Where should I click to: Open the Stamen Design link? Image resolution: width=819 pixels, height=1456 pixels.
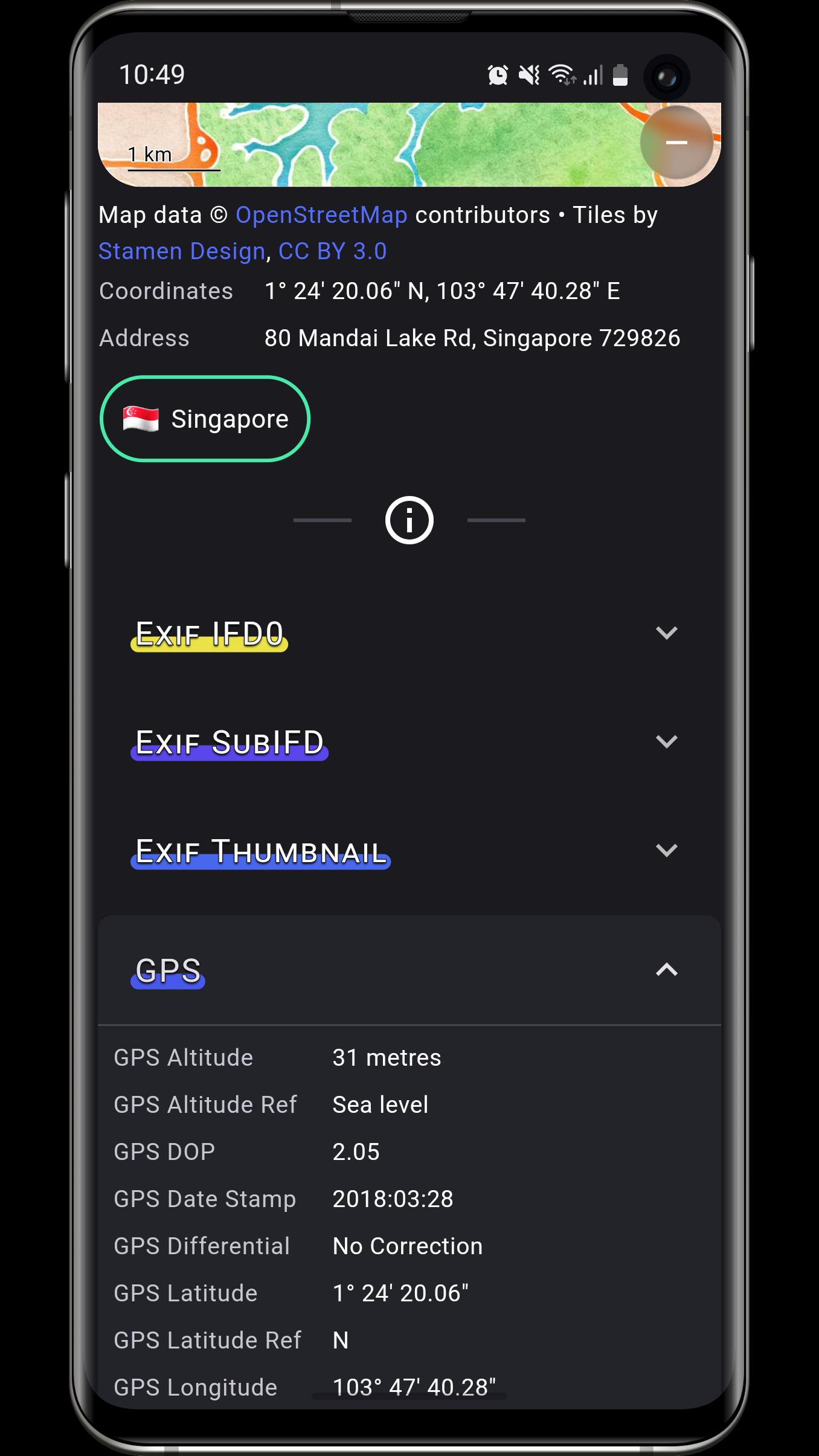(182, 251)
